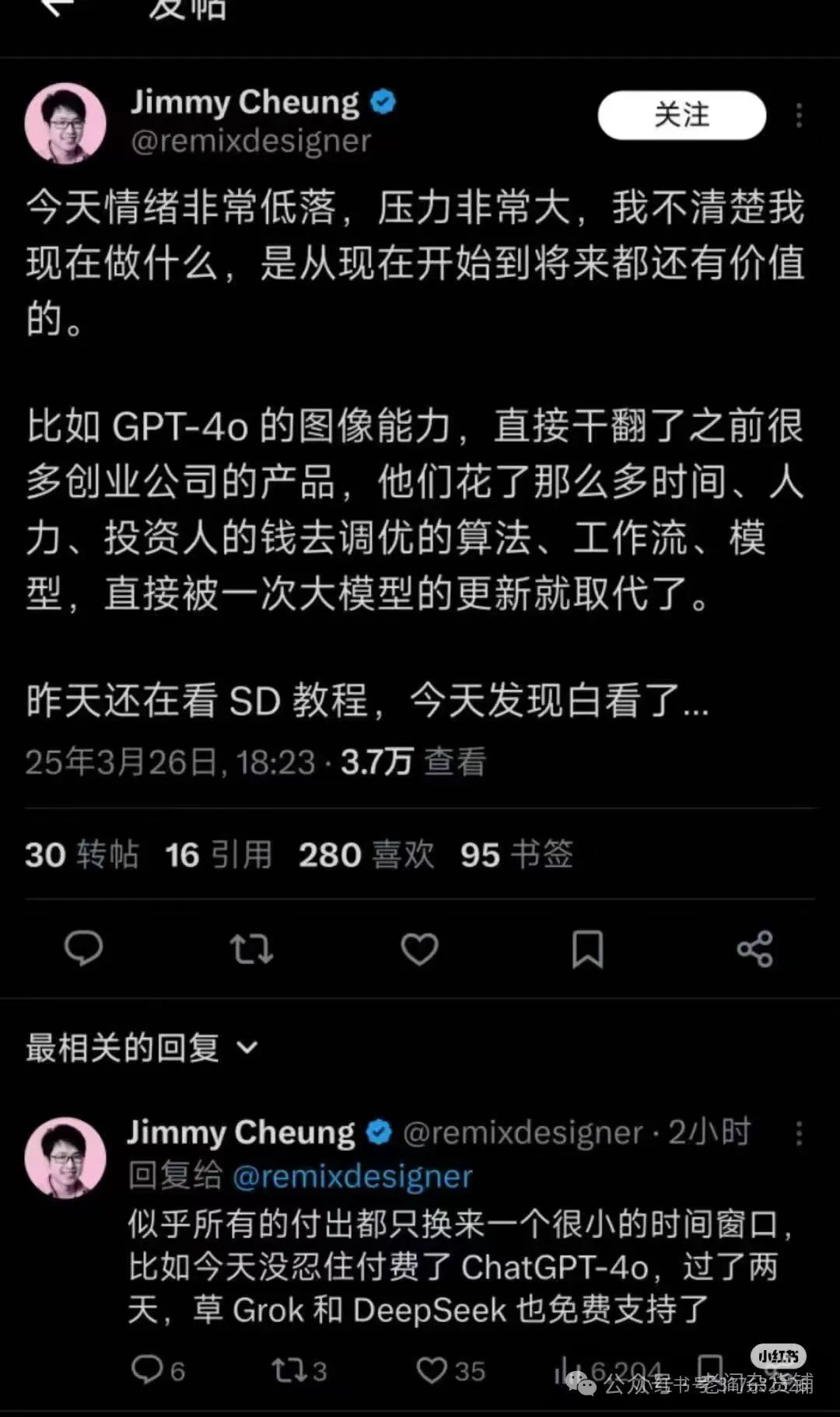Like the main post
The width and height of the screenshot is (840, 1417).
point(419,949)
